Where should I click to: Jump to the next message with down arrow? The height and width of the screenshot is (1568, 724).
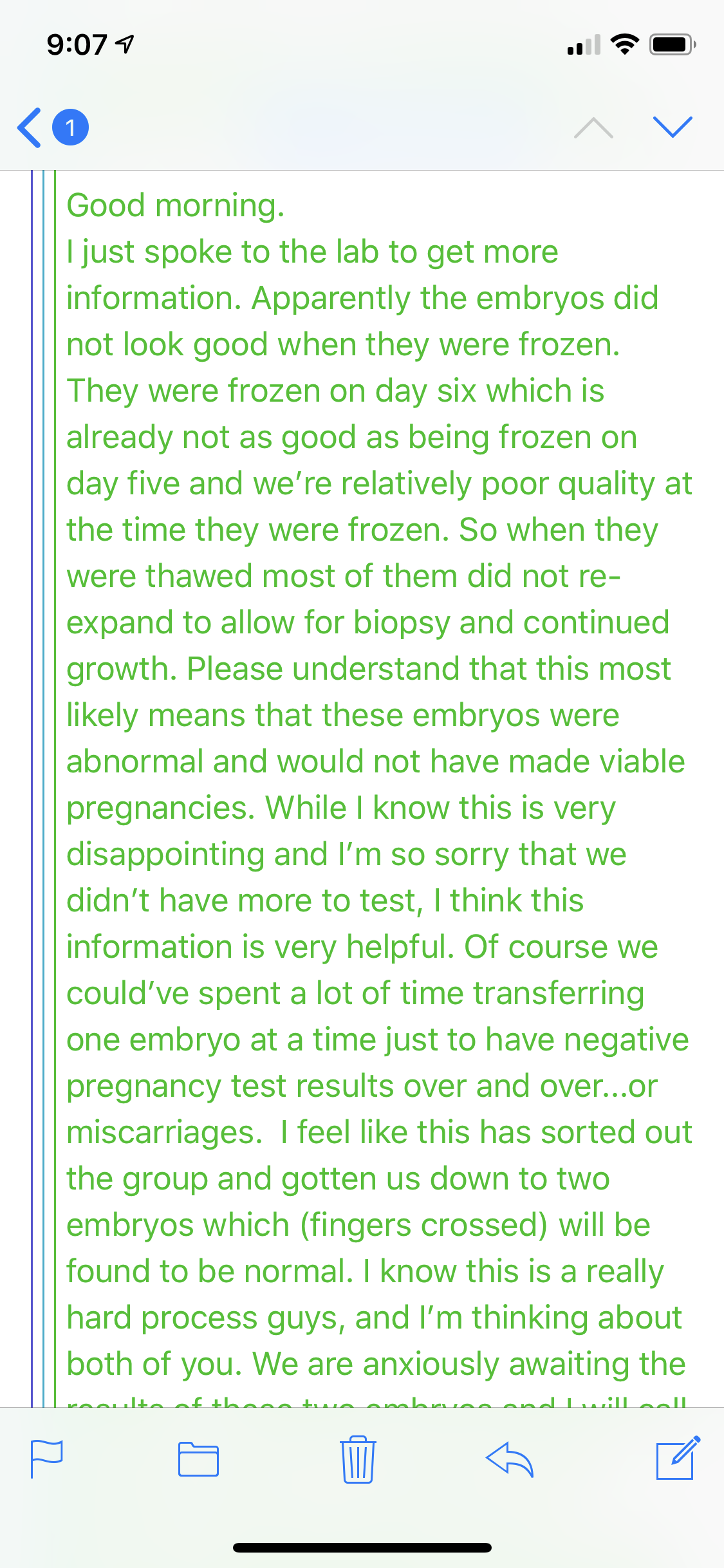tap(672, 127)
